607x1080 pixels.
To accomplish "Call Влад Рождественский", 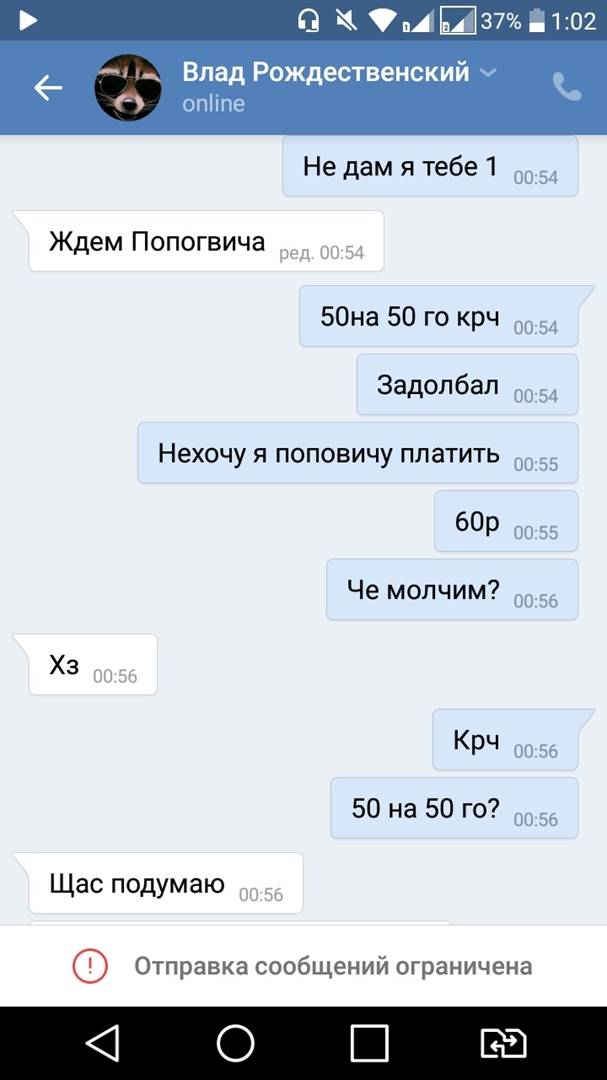I will 567,88.
